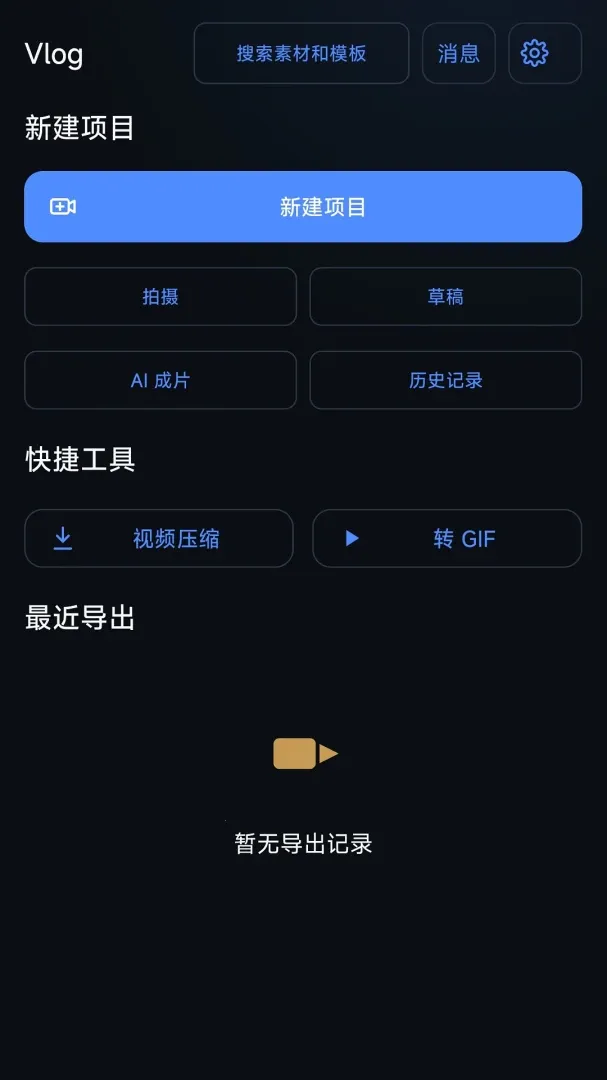The image size is (607, 1080).
Task: Open the 转 GIF tool
Action: tap(447, 539)
